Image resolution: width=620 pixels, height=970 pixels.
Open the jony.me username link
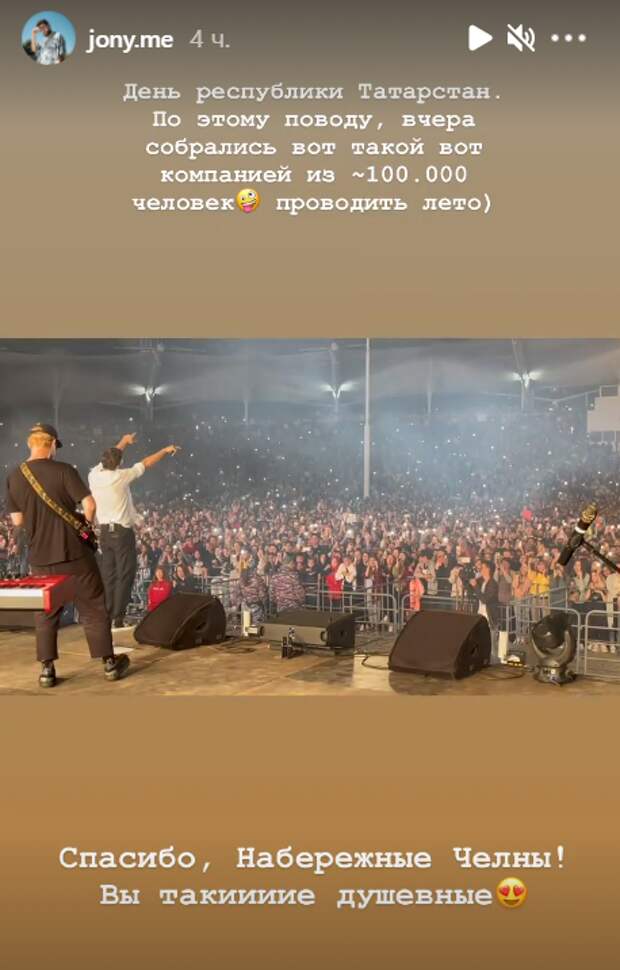130,40
